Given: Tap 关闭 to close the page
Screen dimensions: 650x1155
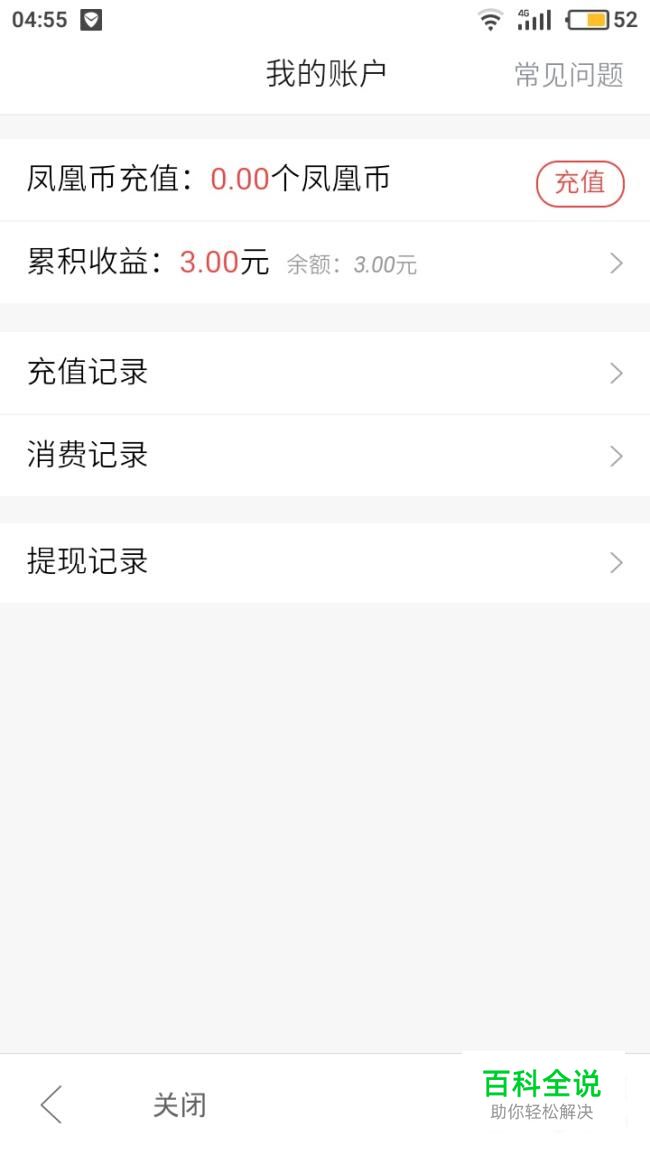Looking at the screenshot, I should point(179,1105).
